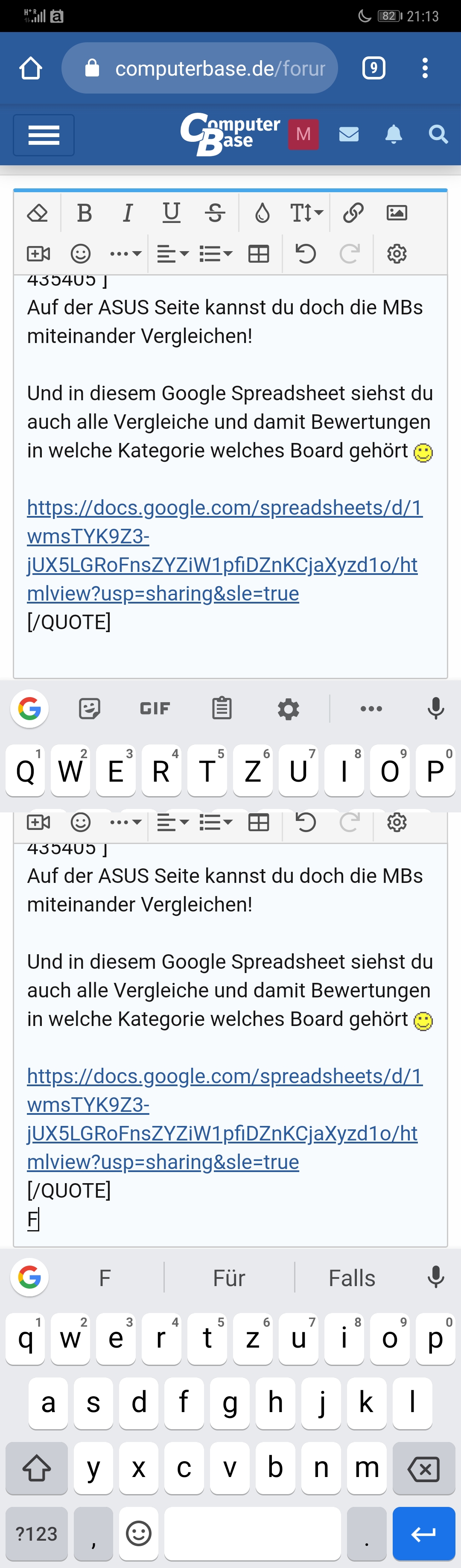This screenshot has height=1568, width=461.
Task: Open the user account avatar M
Action: coord(303,134)
